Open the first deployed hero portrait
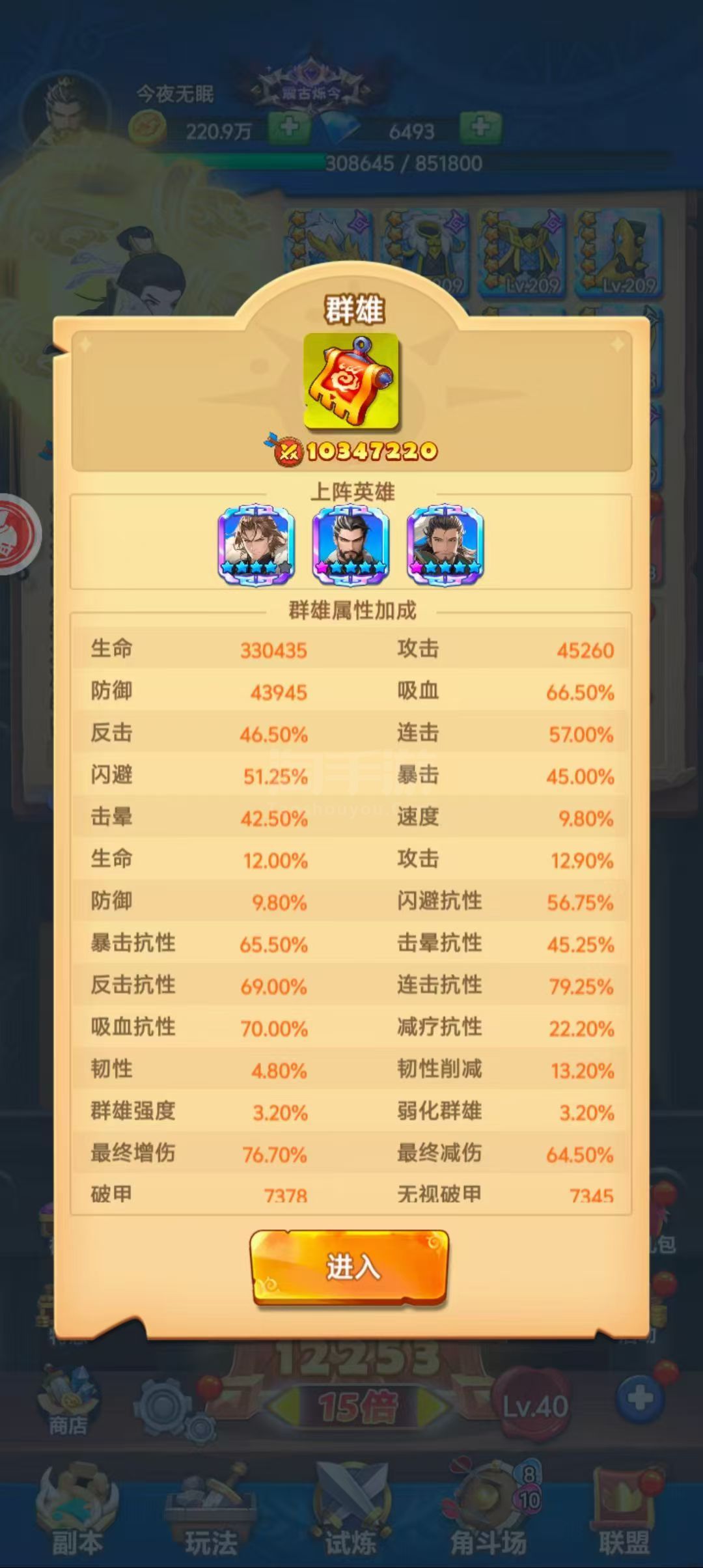Image resolution: width=703 pixels, height=1568 pixels. click(256, 544)
